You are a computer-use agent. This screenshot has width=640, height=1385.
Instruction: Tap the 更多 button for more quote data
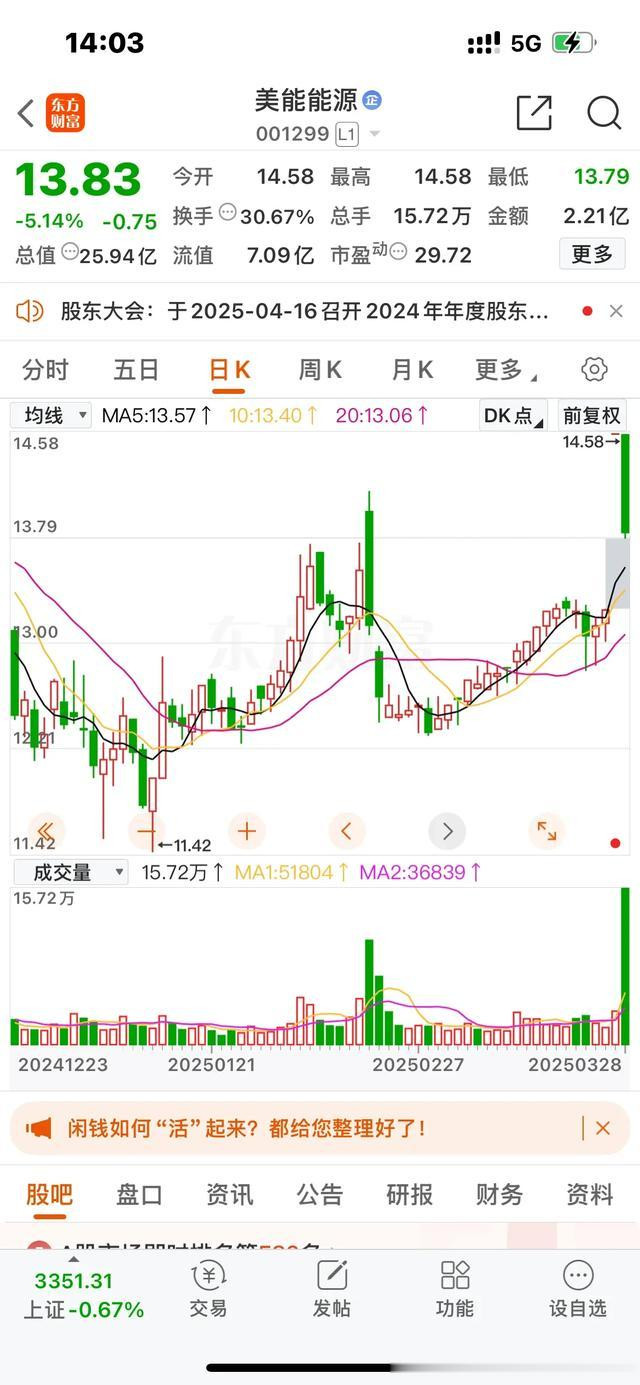(592, 254)
